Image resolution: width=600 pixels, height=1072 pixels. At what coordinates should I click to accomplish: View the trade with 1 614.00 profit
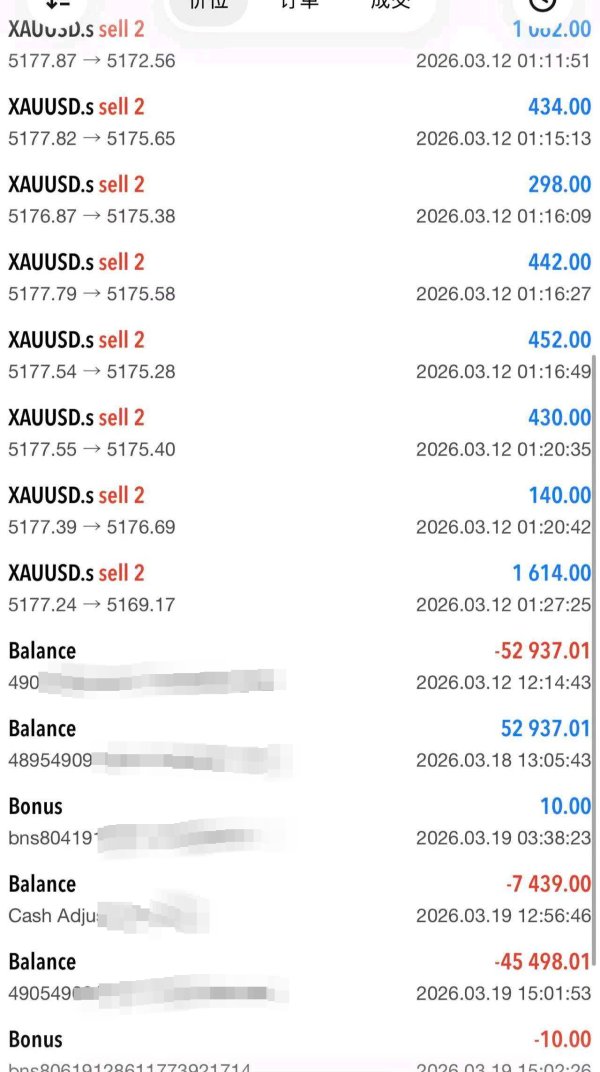click(300, 588)
